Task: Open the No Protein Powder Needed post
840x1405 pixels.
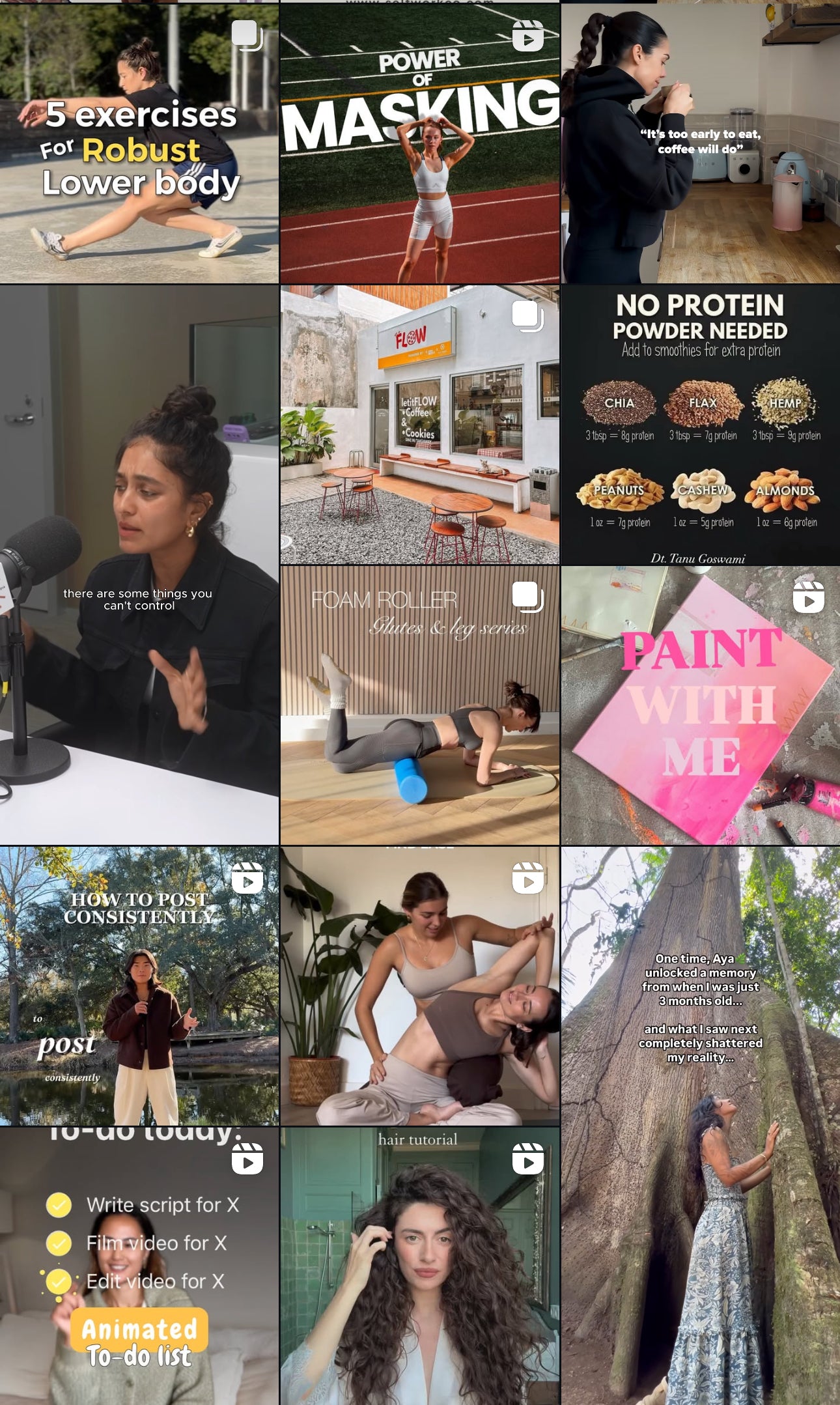Action: tap(701, 424)
